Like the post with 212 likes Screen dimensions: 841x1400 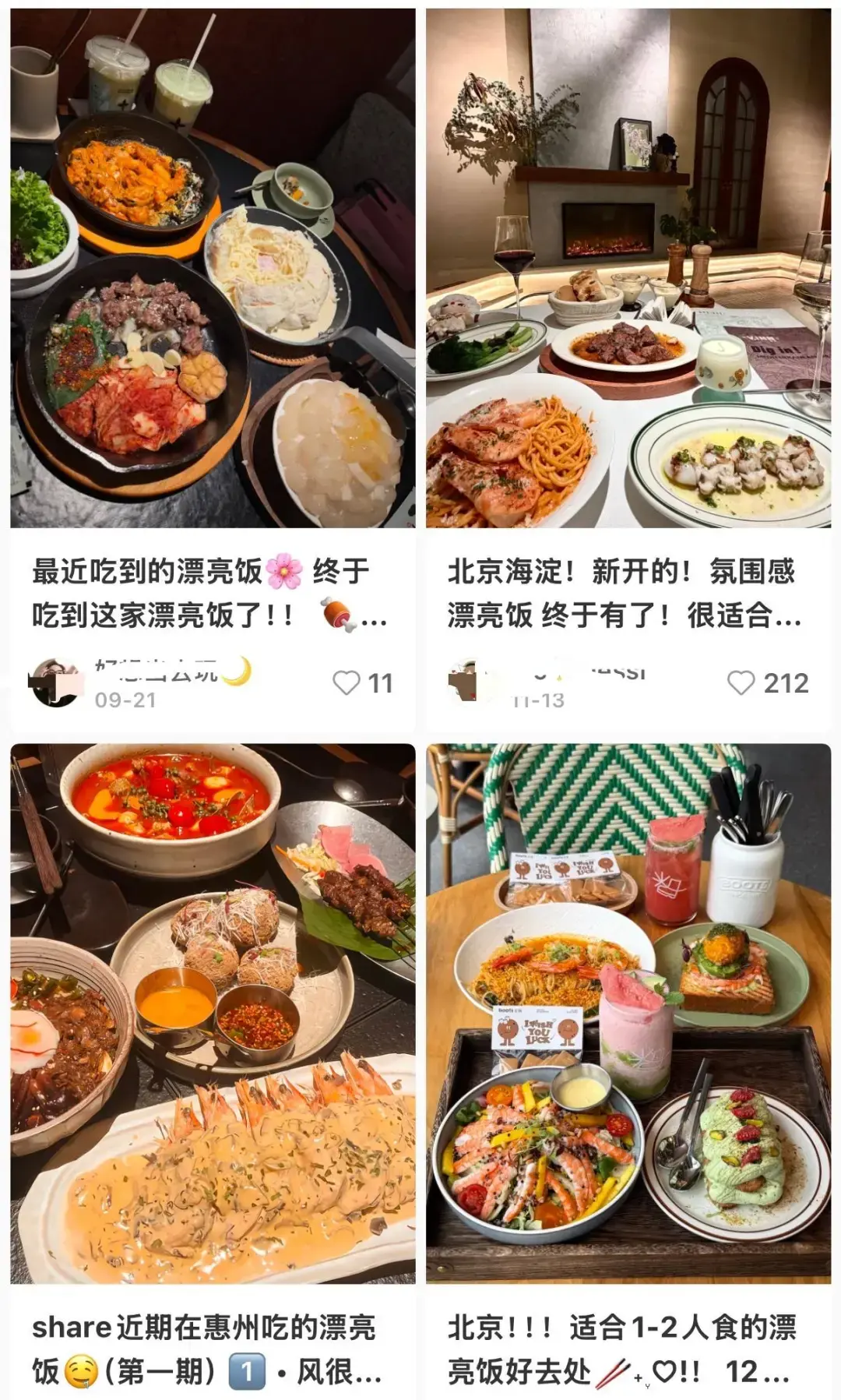[x=741, y=683]
